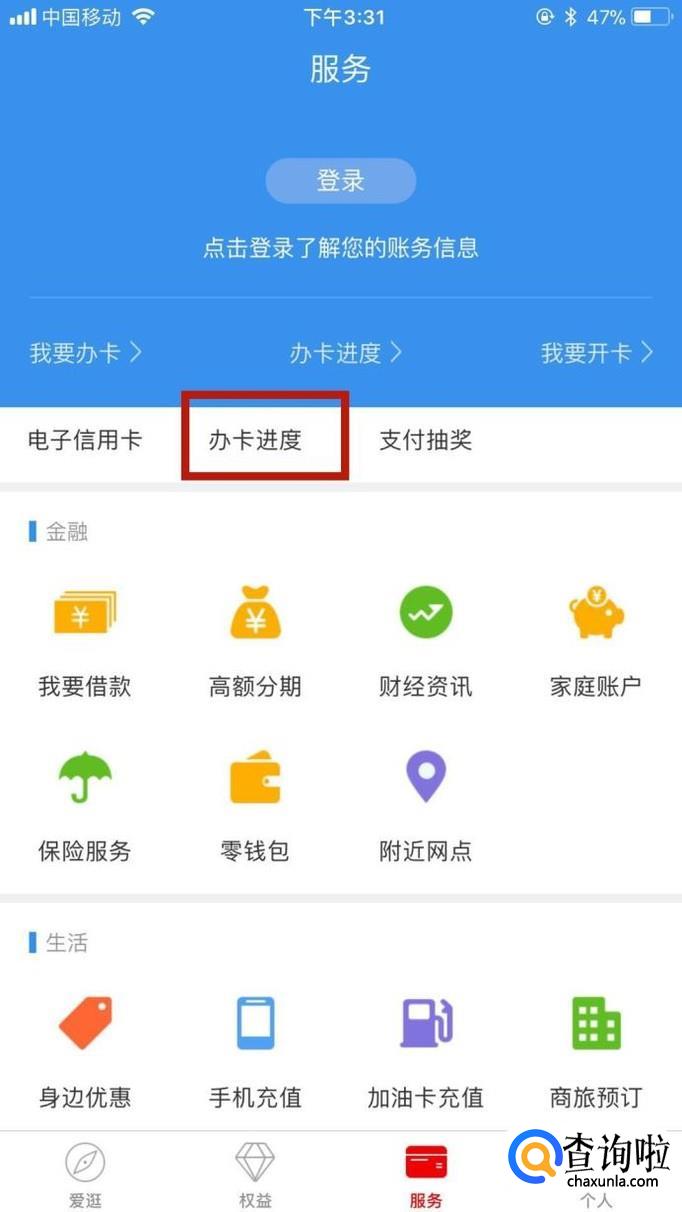Screen dimensions: 682x1212
Task: Open 我要开卡 card activation link
Action: click(597, 352)
